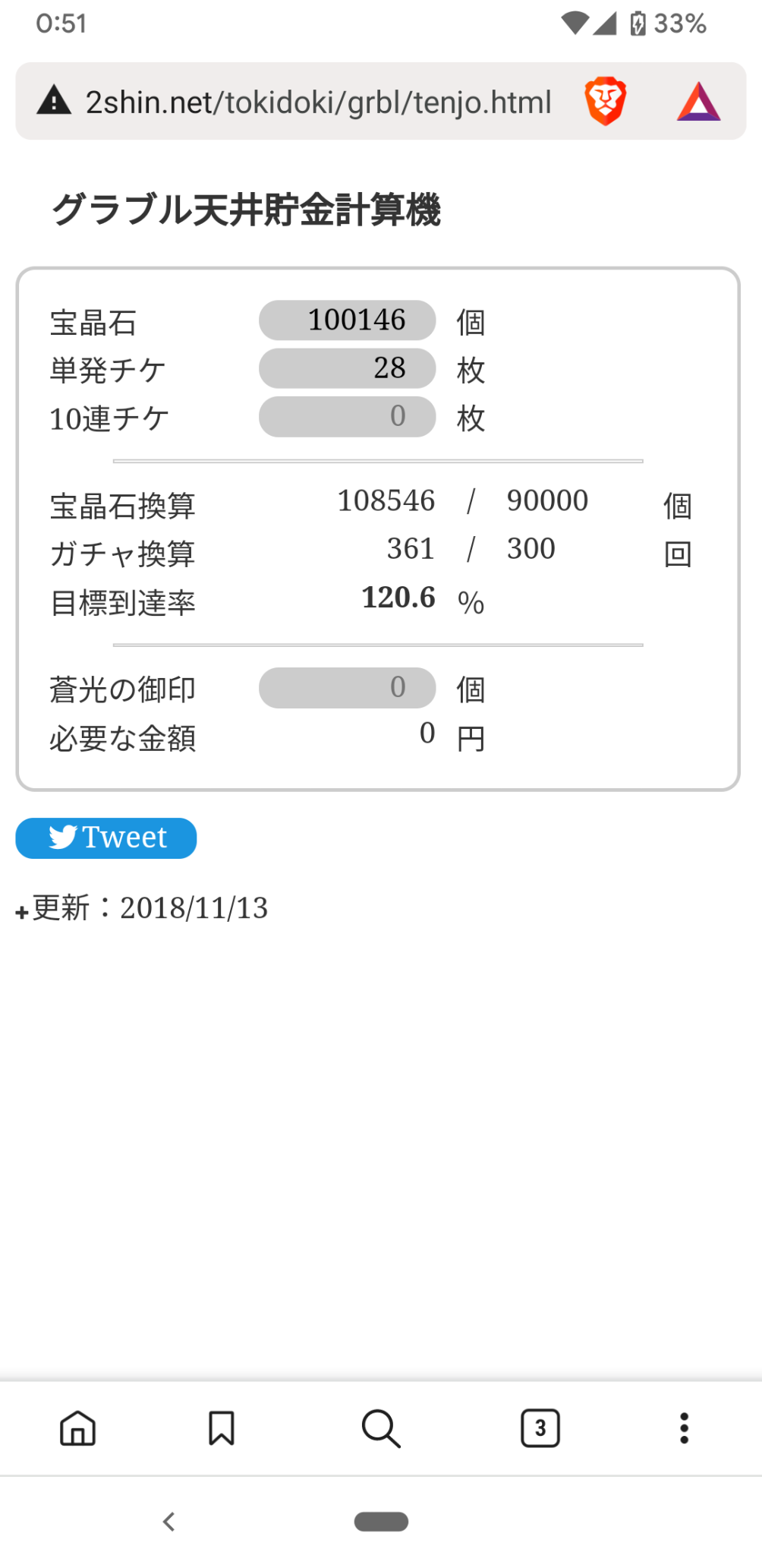
Task: Open browser bookmarks
Action: [222, 1428]
